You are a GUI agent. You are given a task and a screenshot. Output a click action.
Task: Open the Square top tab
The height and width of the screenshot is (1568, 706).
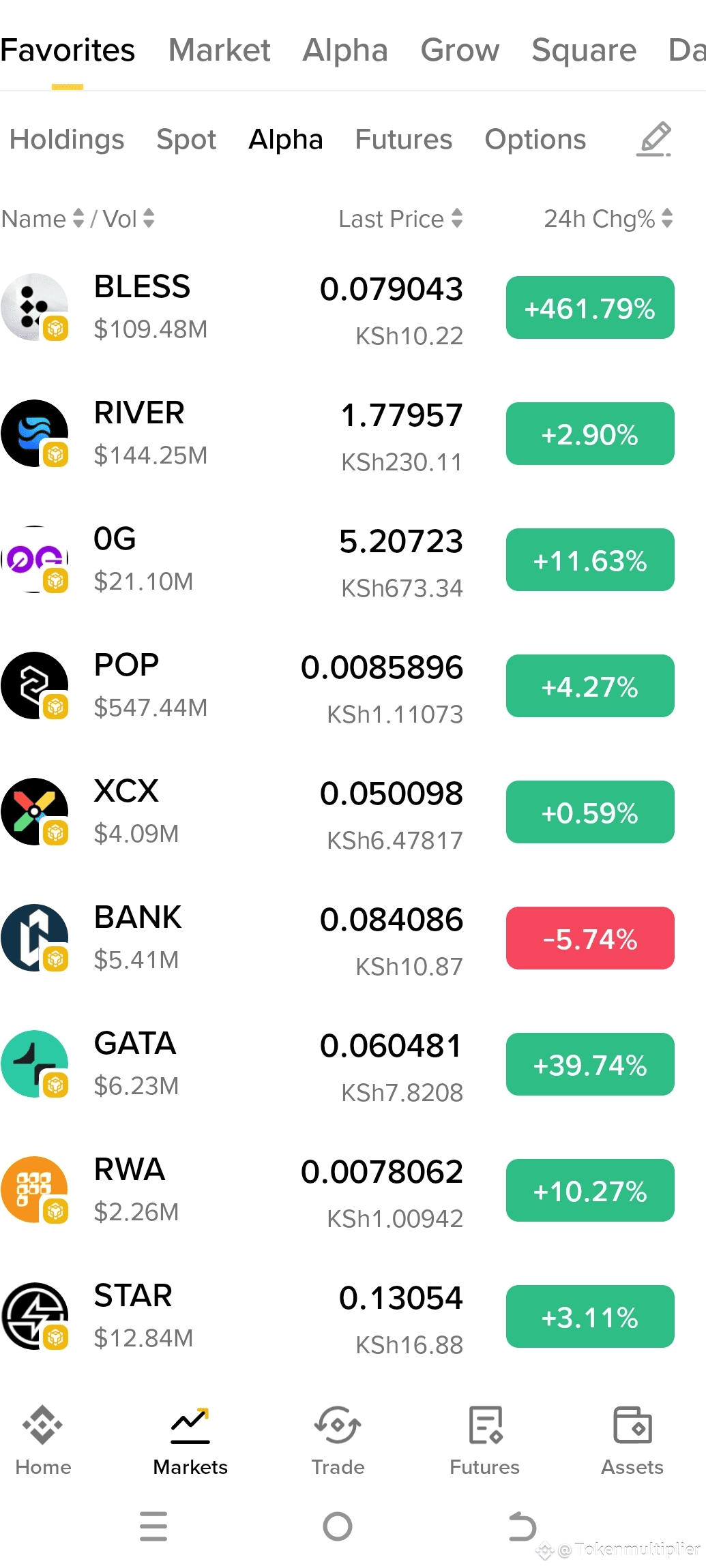coord(584,50)
